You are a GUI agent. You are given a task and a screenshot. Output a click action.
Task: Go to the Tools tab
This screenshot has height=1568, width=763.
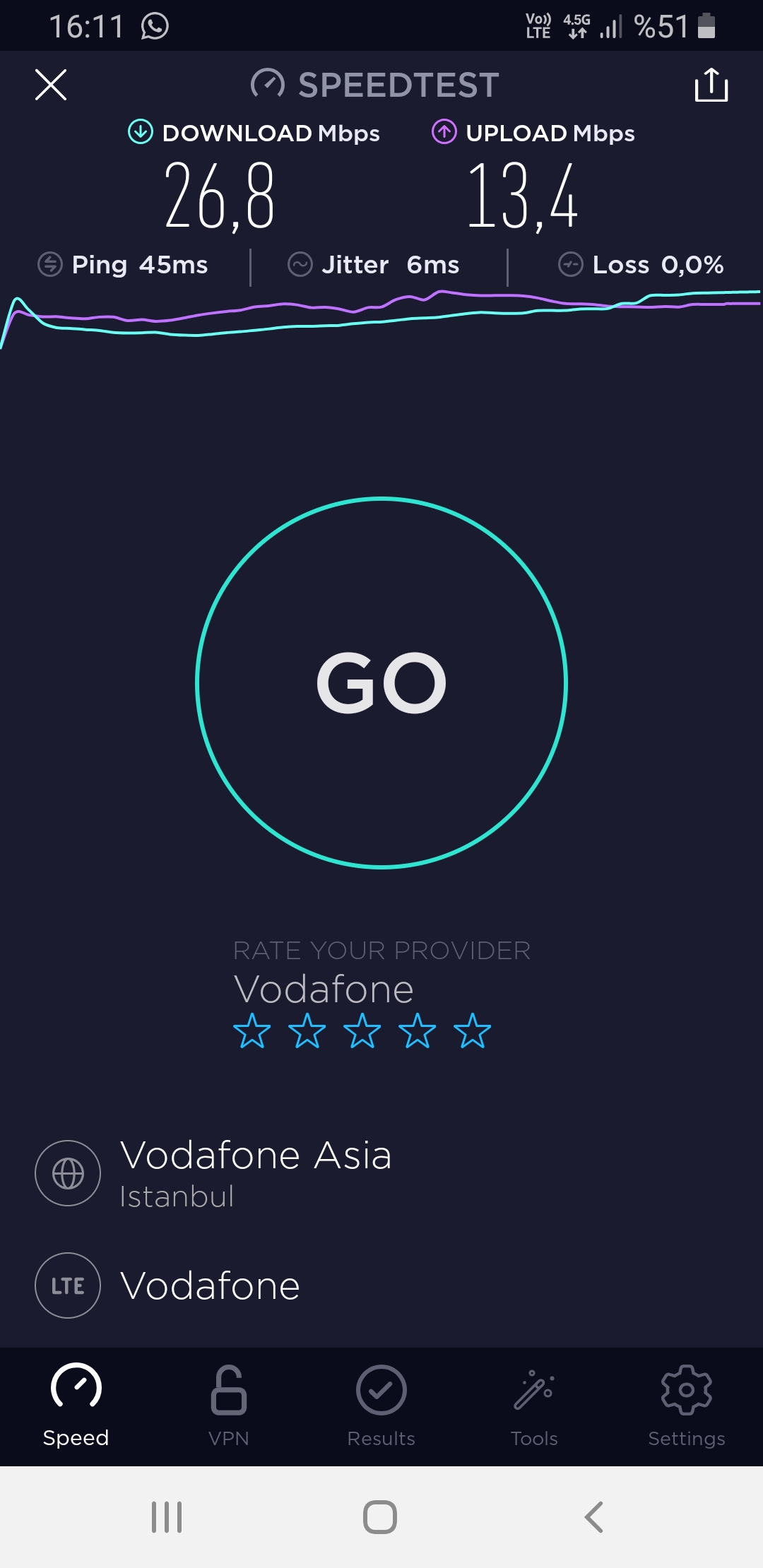coord(534,1406)
